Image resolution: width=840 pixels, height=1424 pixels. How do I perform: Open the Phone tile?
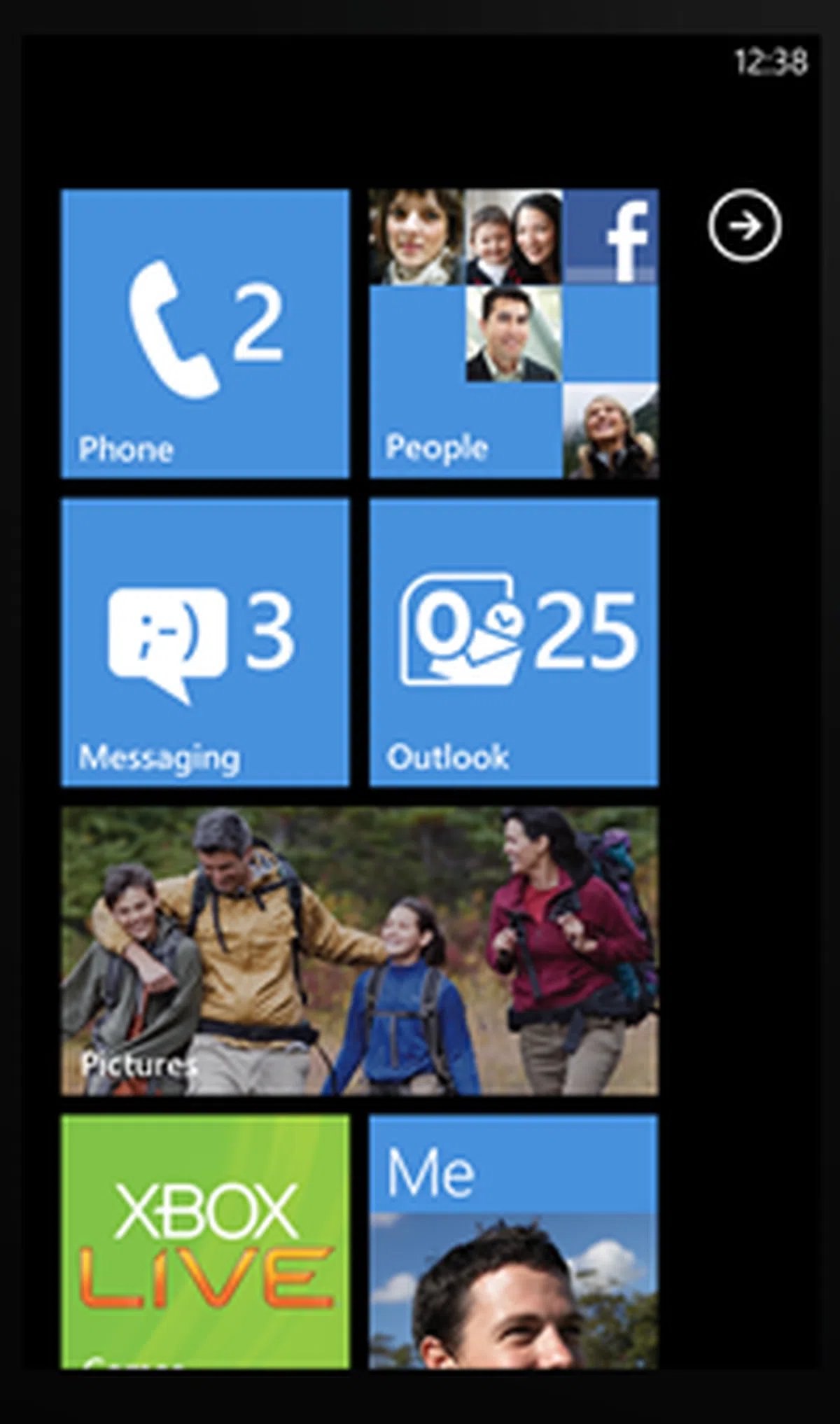(204, 333)
